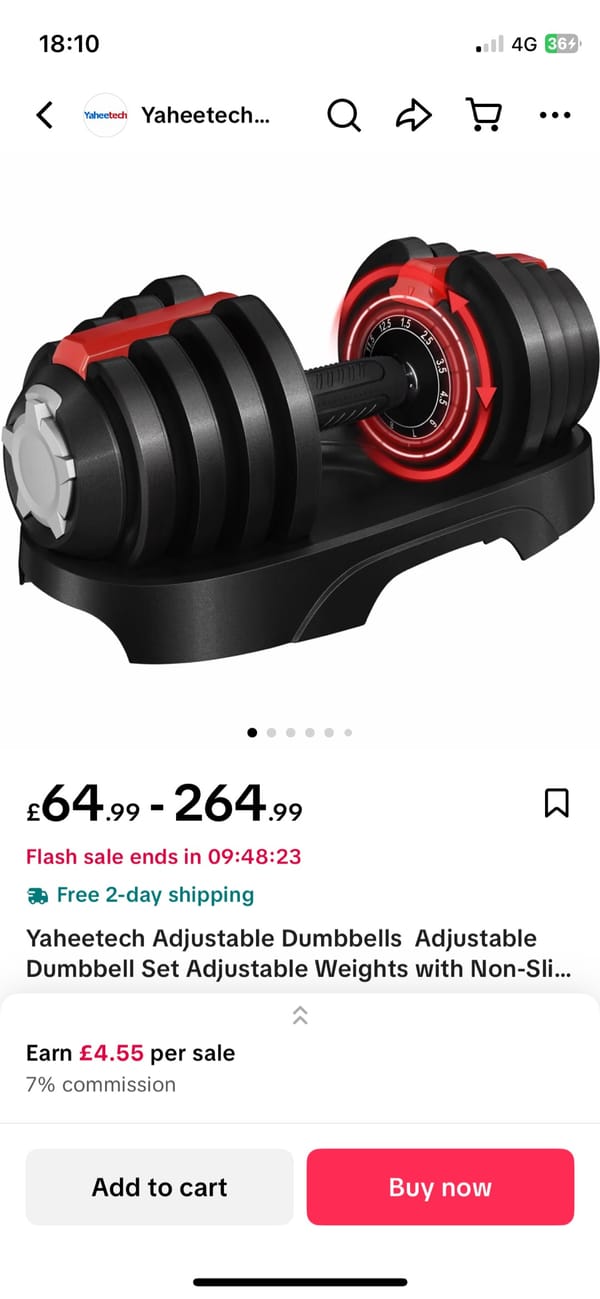Search within the shop

tap(343, 116)
